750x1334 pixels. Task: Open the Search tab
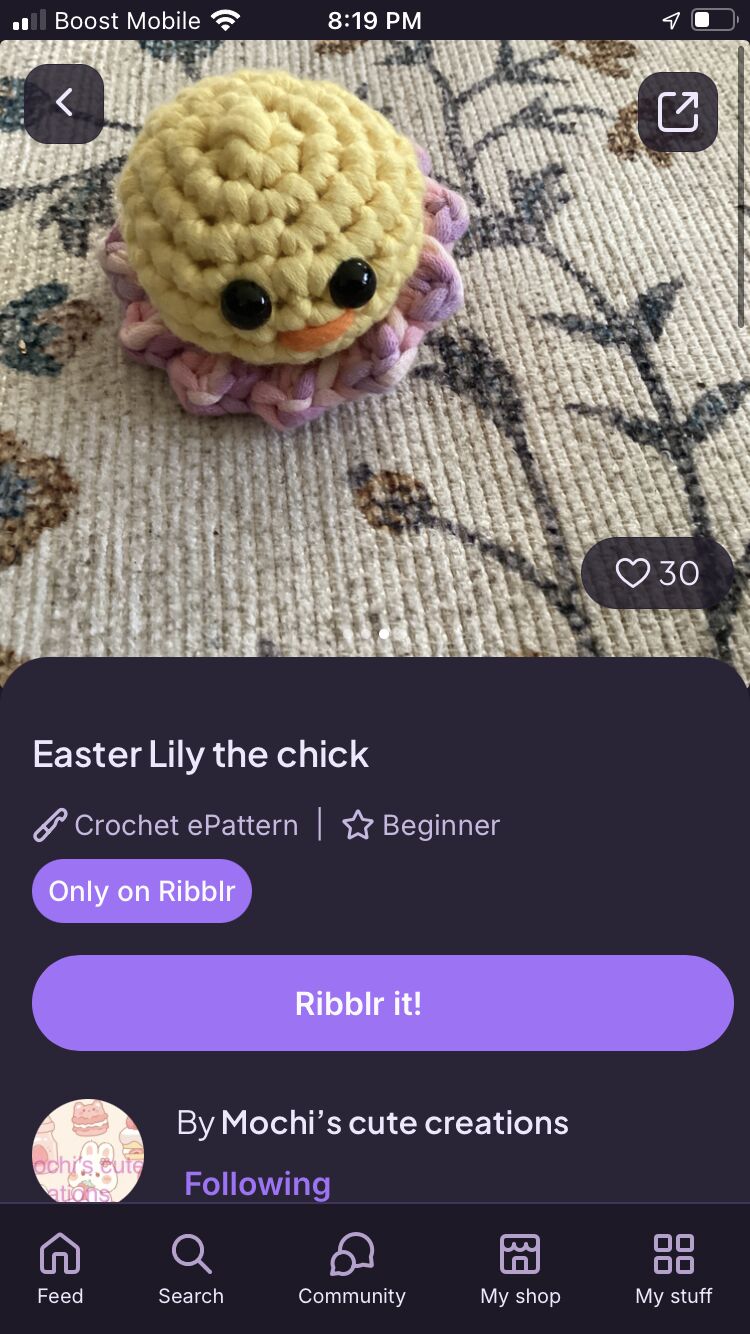click(190, 1269)
